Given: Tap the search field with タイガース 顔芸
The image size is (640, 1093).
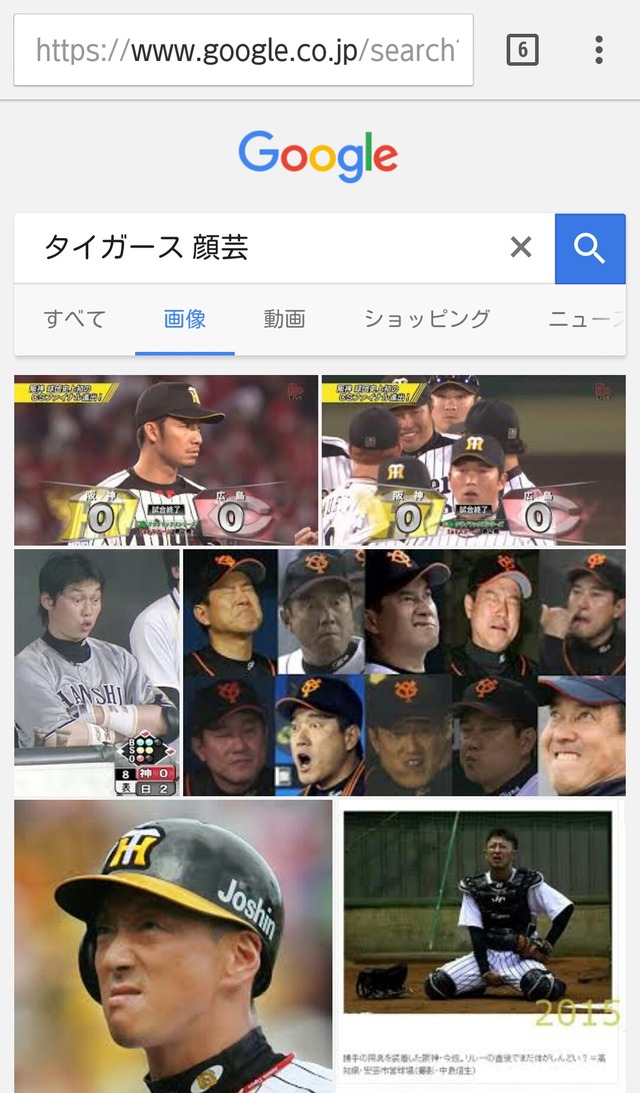Looking at the screenshot, I should [x=265, y=248].
